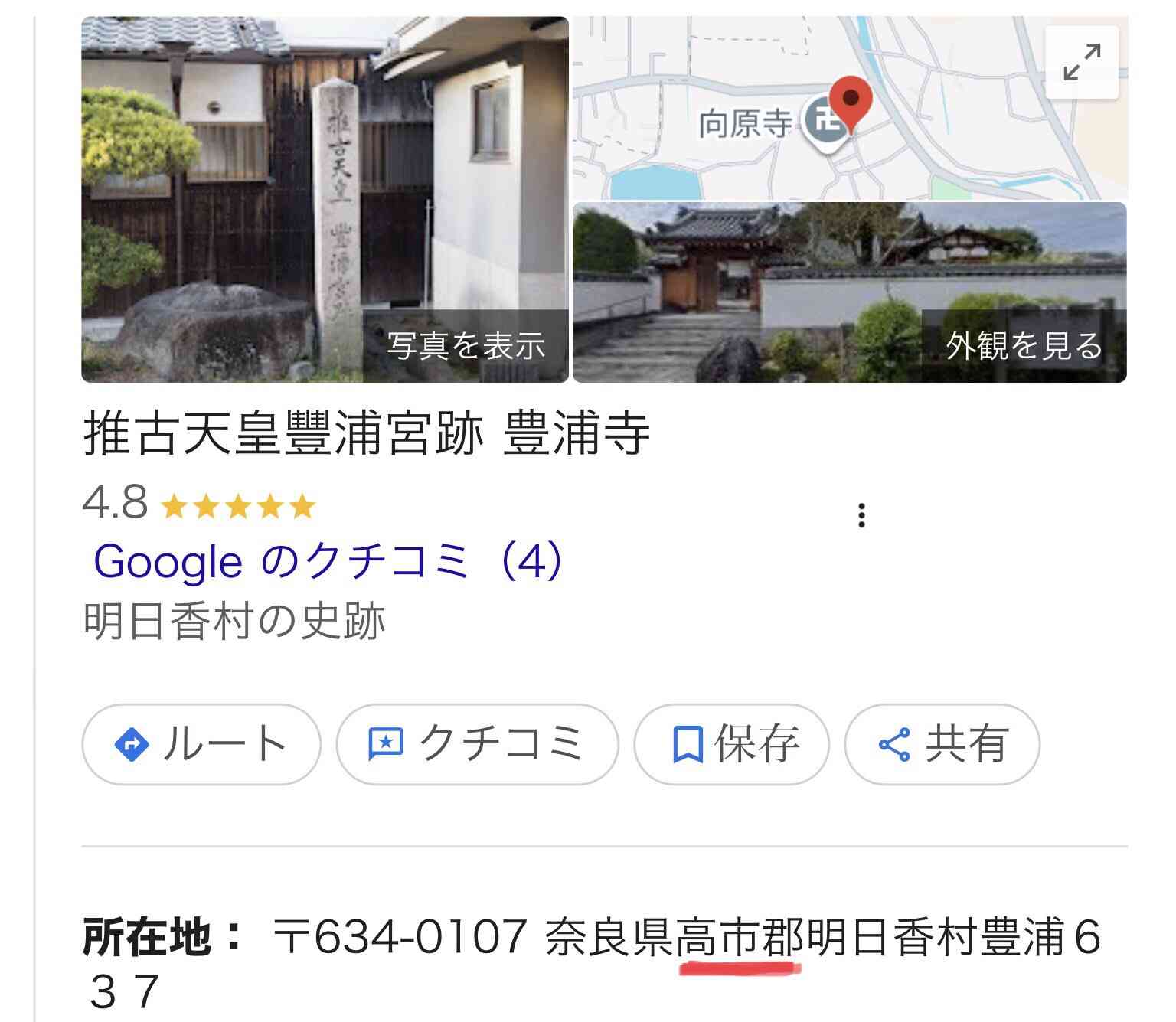Viewport: 1176px width, 1022px height.
Task: Save this place with 保存
Action: 732,744
